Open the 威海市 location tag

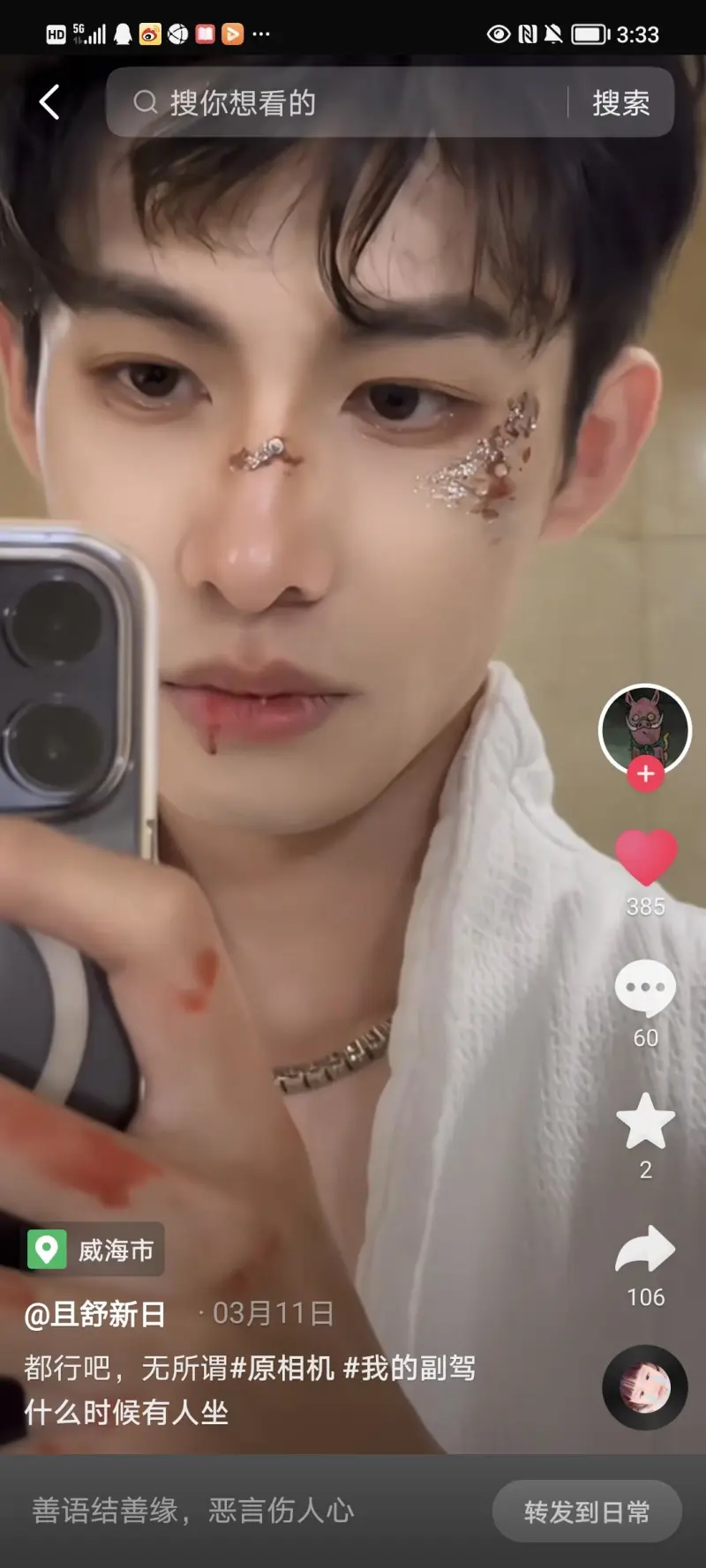[95, 1250]
